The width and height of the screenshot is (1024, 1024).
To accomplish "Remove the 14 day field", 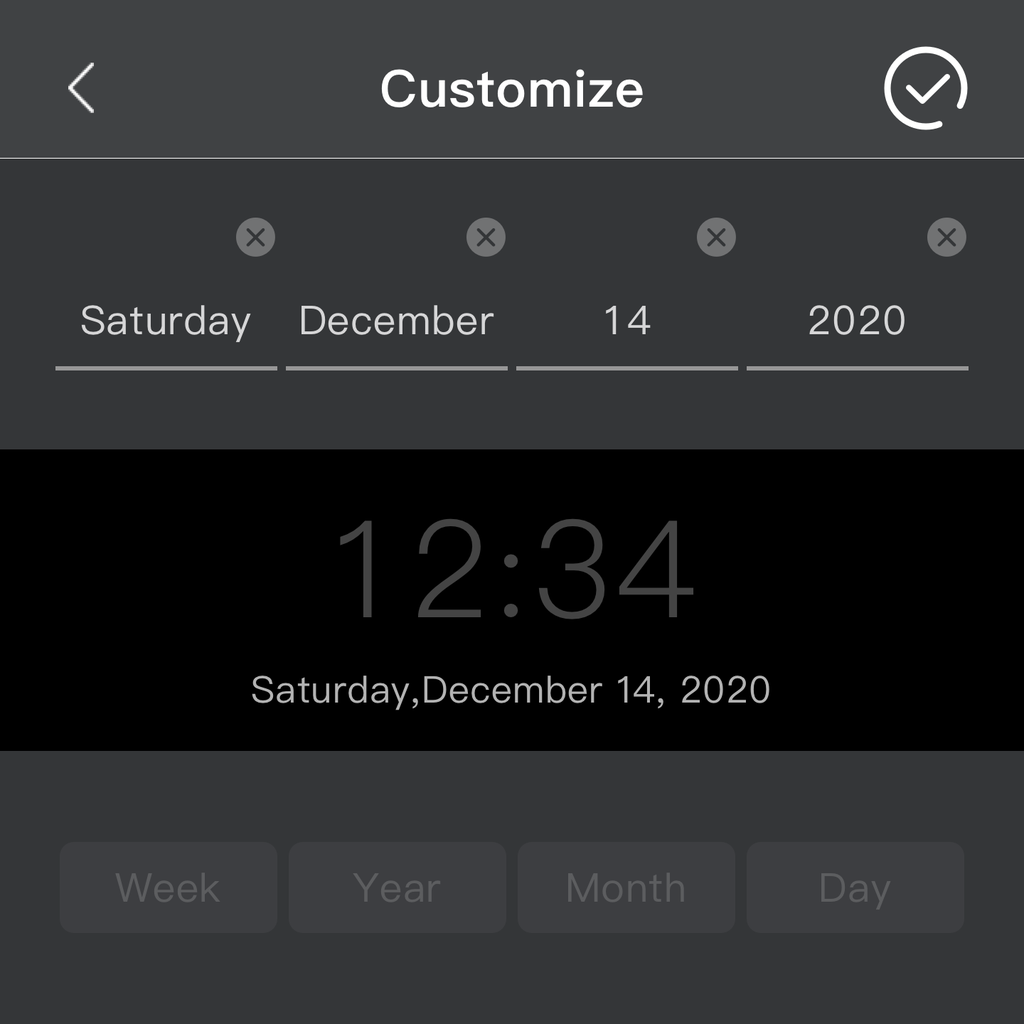I will (716, 238).
